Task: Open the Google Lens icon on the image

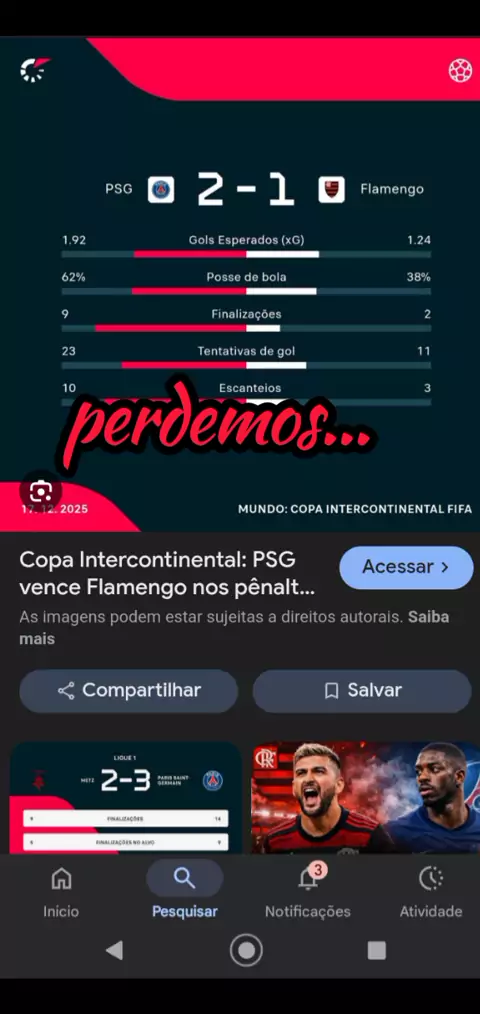Action: point(41,493)
